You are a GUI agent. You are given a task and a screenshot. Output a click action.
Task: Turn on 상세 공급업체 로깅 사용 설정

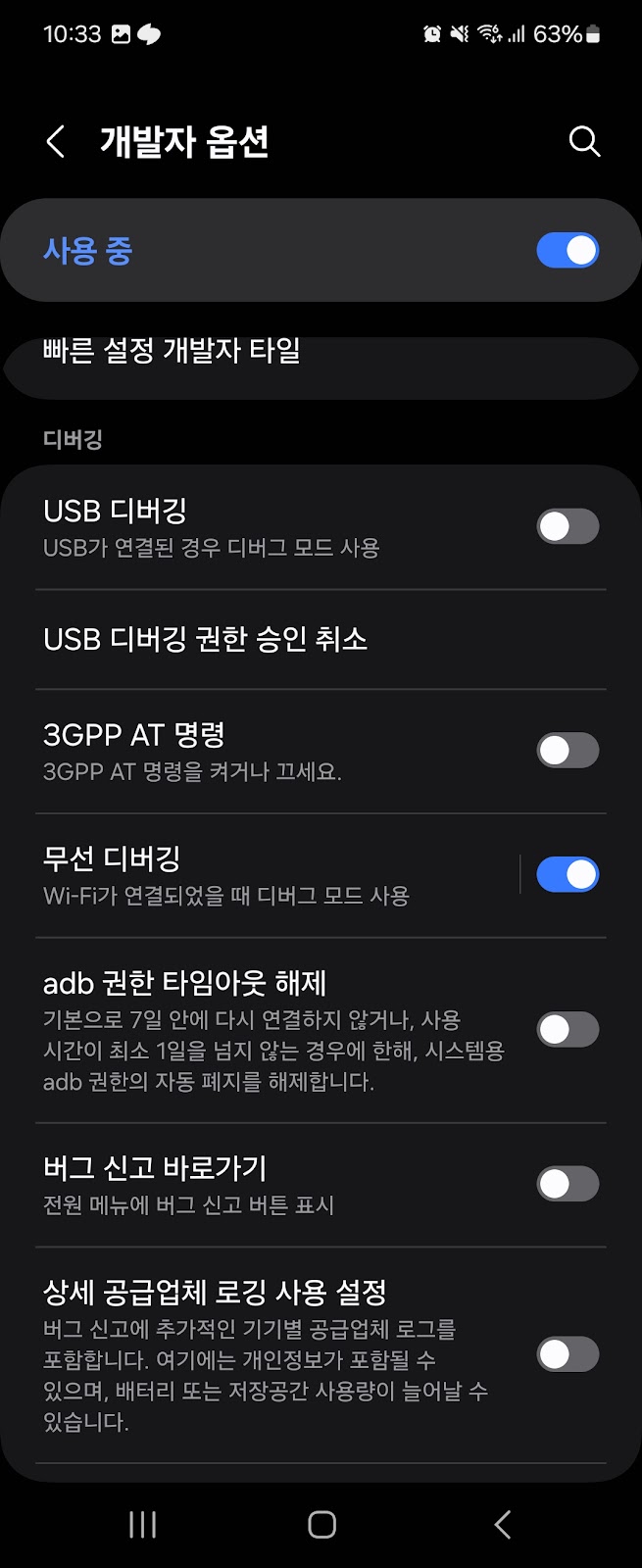click(x=568, y=1355)
